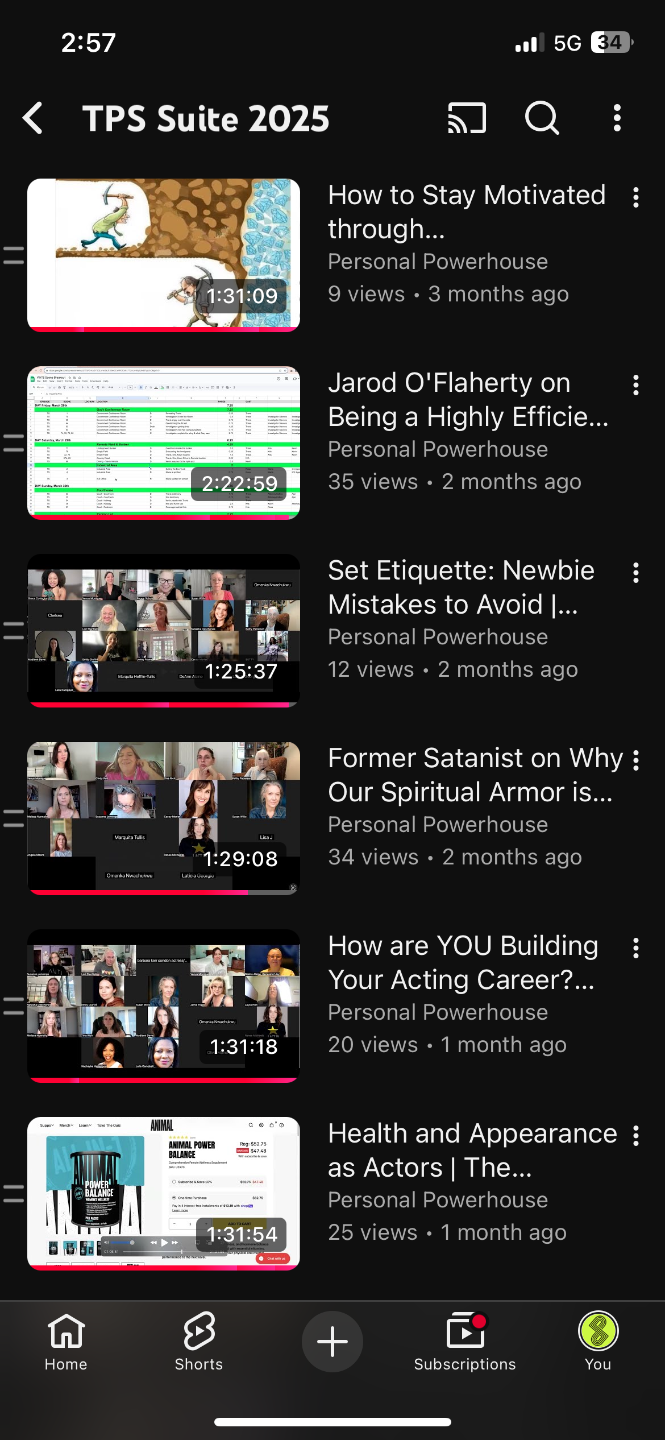
Task: Play 'Set Etiquette: Newbie Mistakes to Avoid'
Action: coord(163,630)
